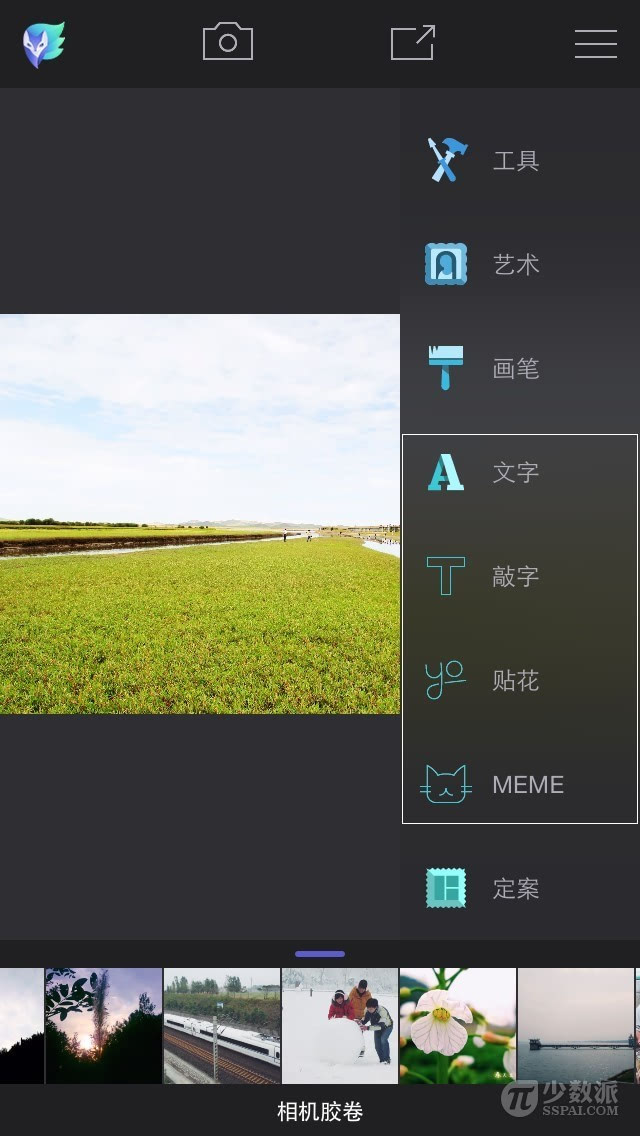The height and width of the screenshot is (1136, 640).
Task: Choose the snowball kids photo
Action: (340, 1025)
